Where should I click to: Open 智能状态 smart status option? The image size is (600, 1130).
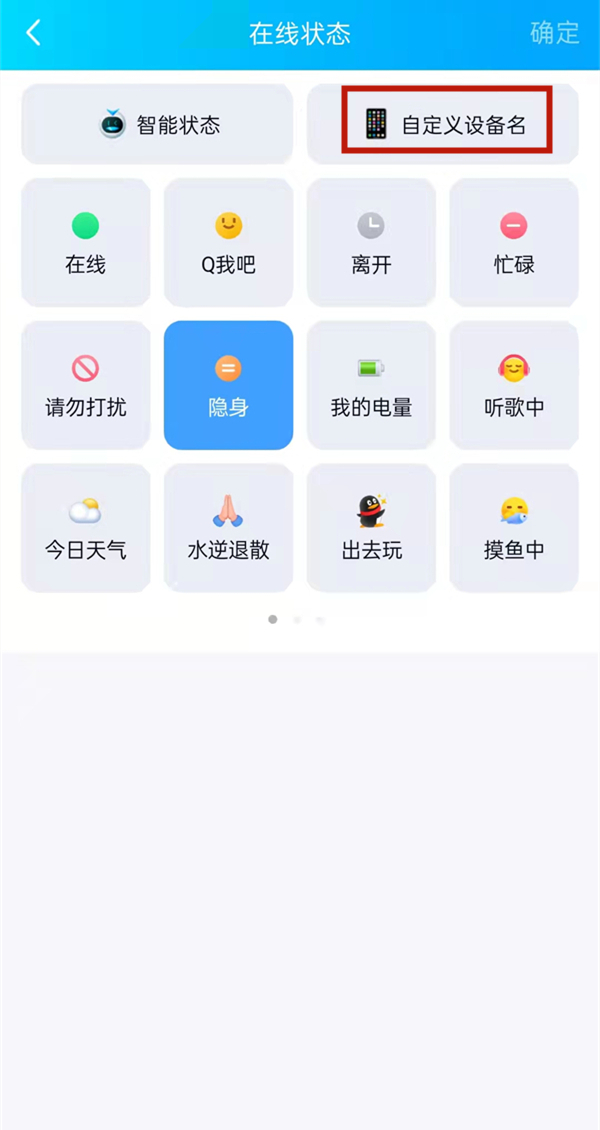tap(157, 124)
